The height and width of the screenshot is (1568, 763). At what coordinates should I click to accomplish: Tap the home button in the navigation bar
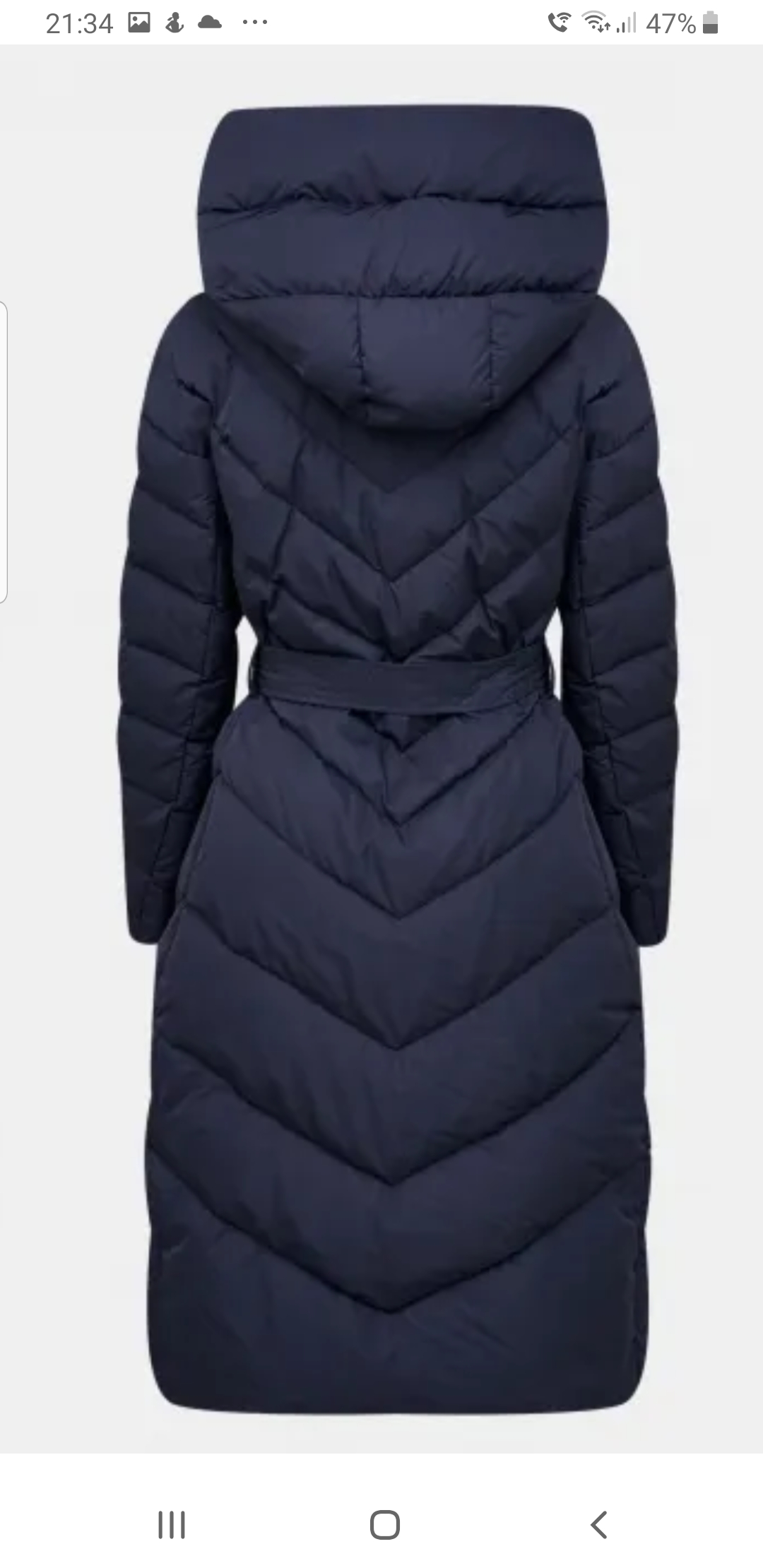coord(384,1524)
